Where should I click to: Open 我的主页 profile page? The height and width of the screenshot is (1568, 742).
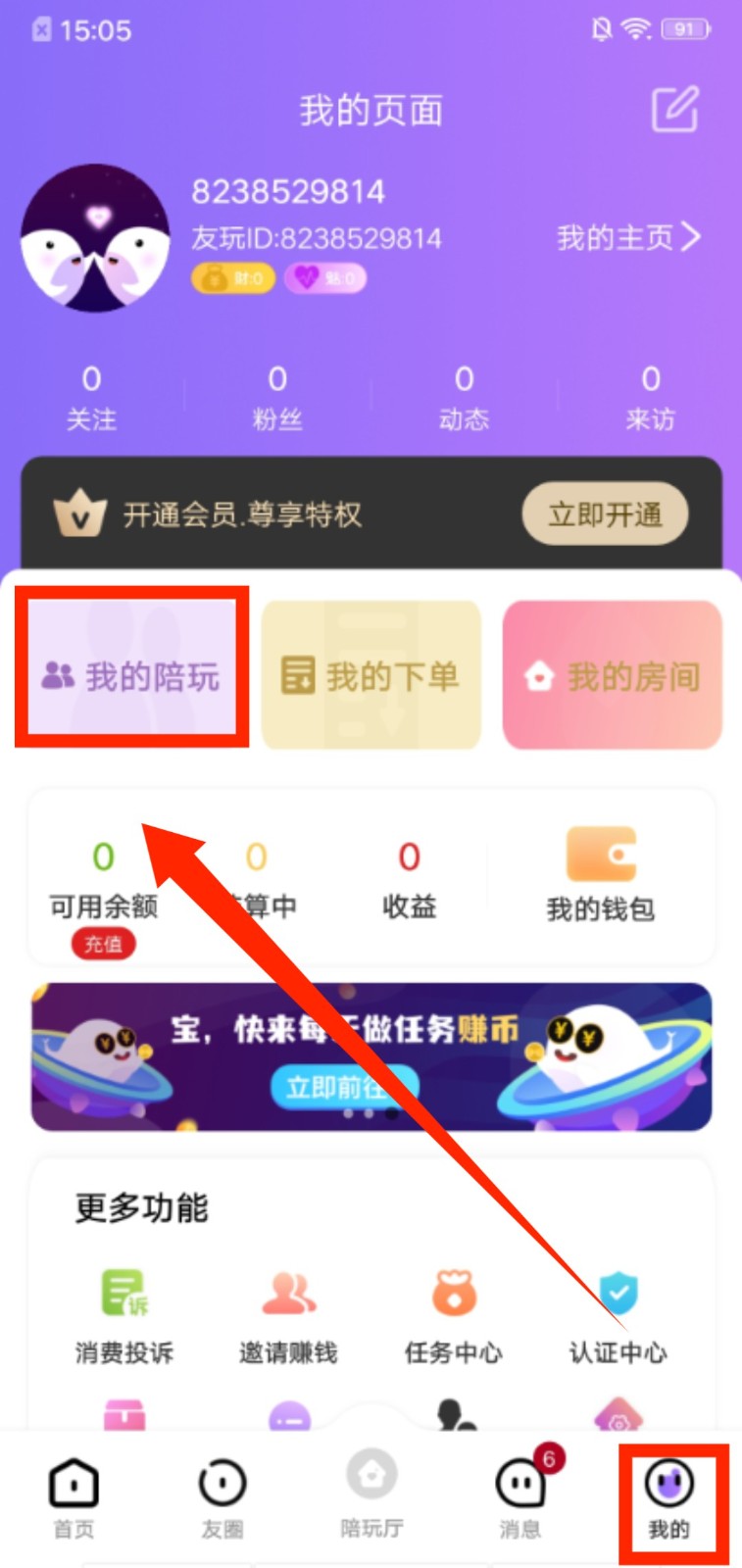coord(628,237)
